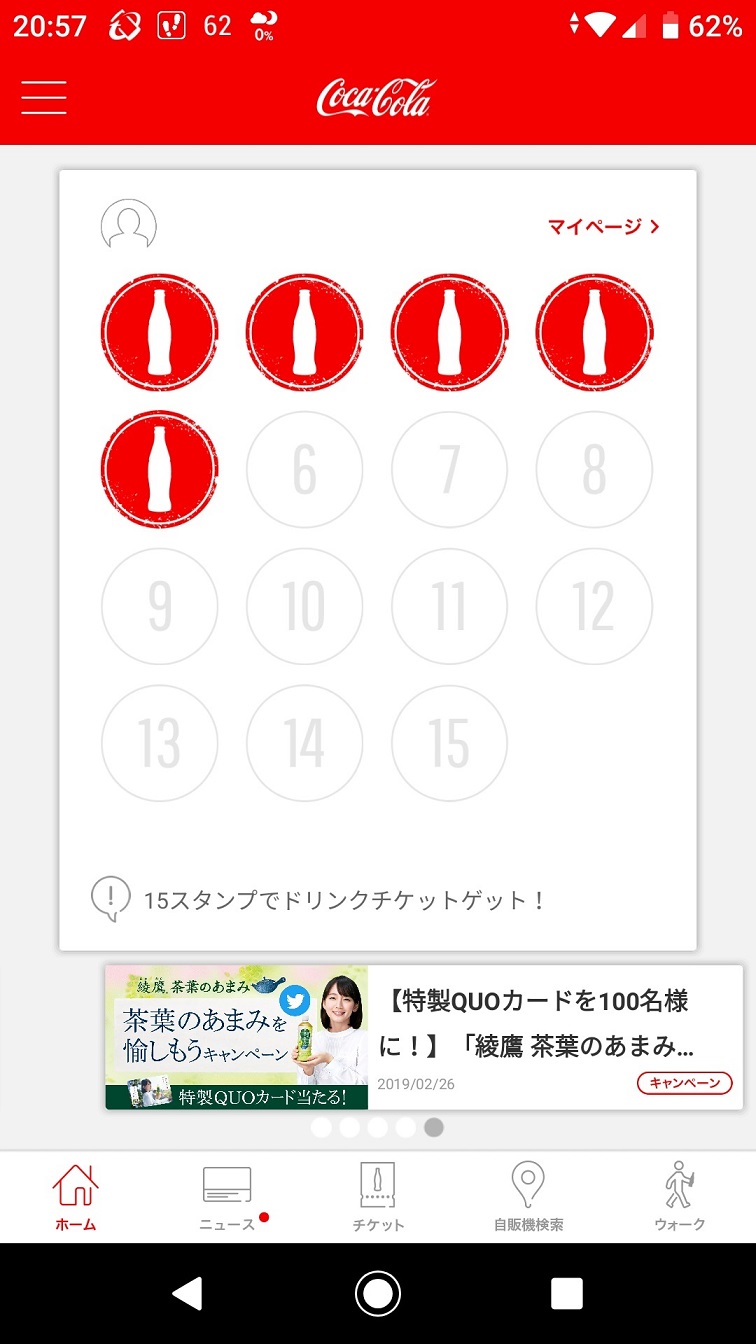Select the ホーム tab

pyautogui.click(x=76, y=1196)
